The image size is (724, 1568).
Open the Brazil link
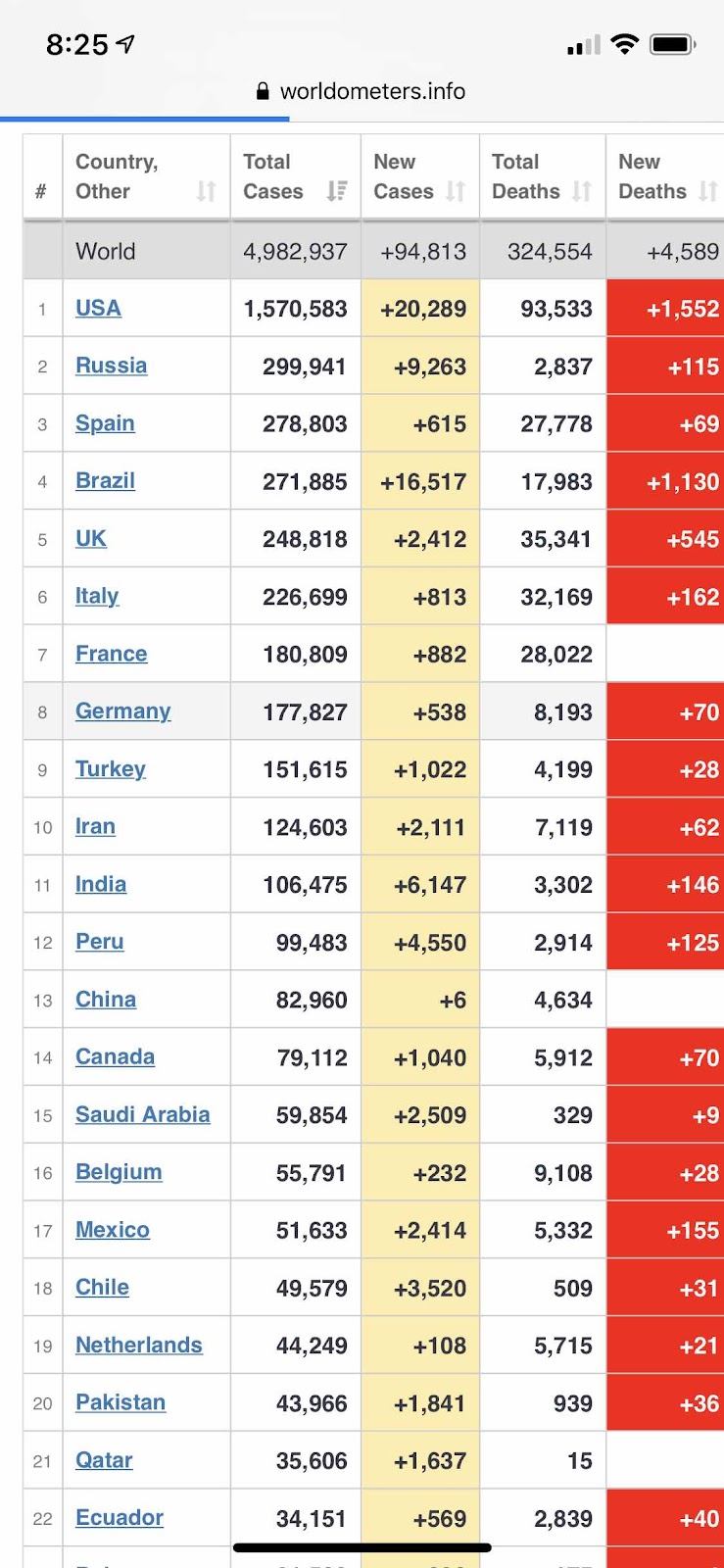pyautogui.click(x=105, y=480)
